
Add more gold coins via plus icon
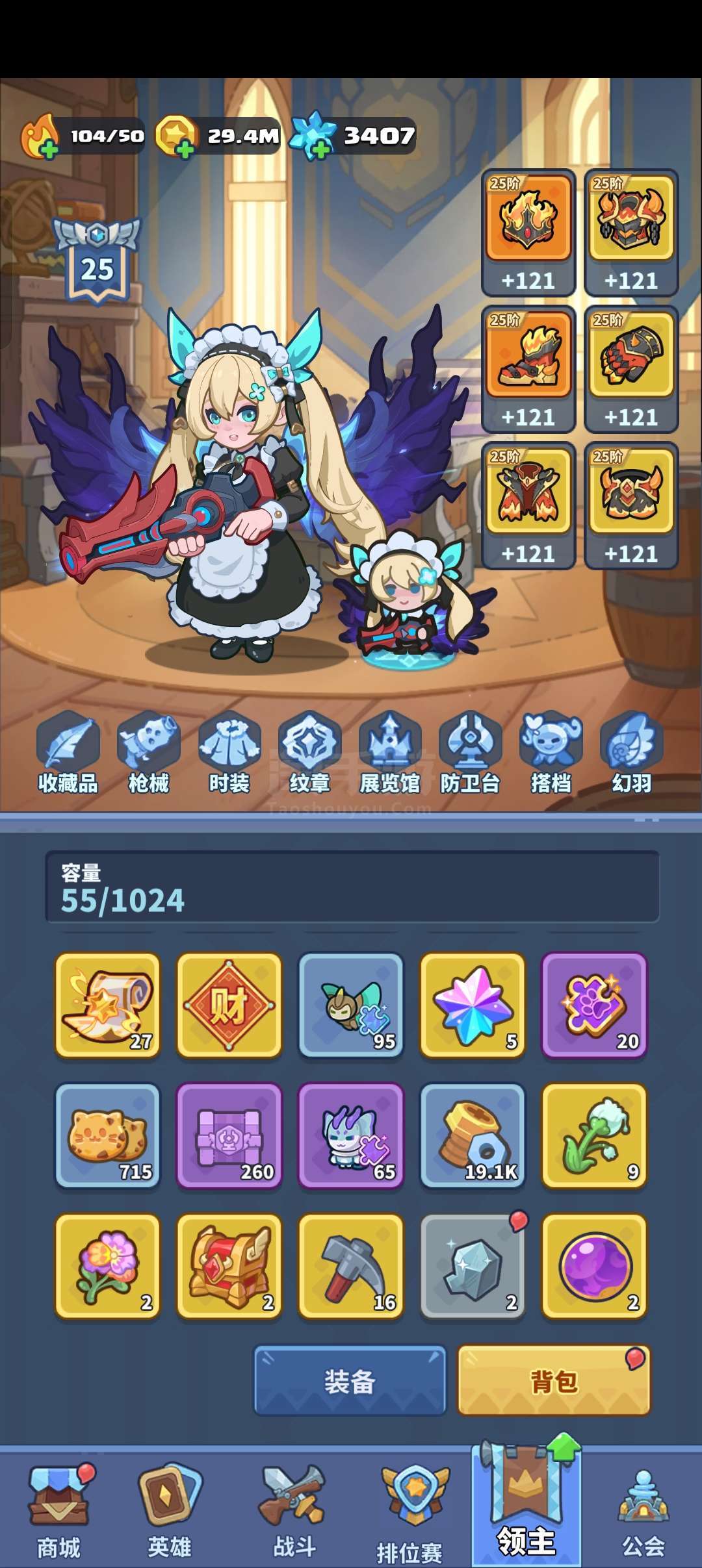click(185, 151)
